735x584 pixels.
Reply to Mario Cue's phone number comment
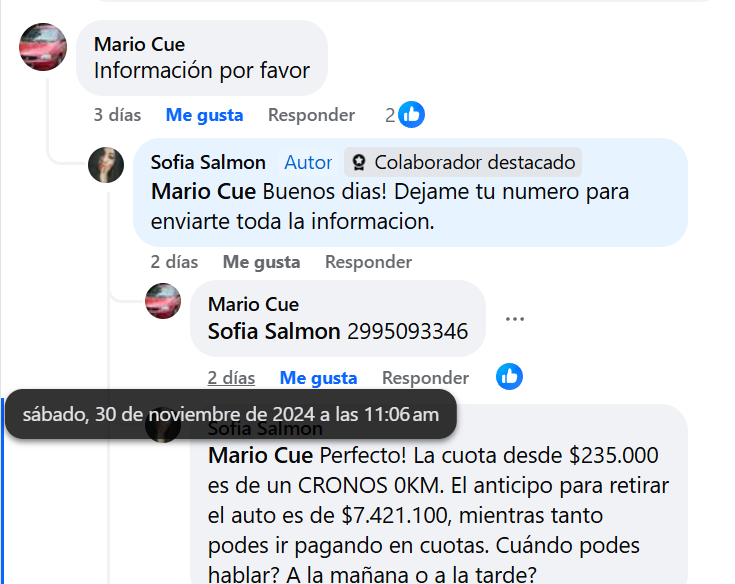[425, 378]
